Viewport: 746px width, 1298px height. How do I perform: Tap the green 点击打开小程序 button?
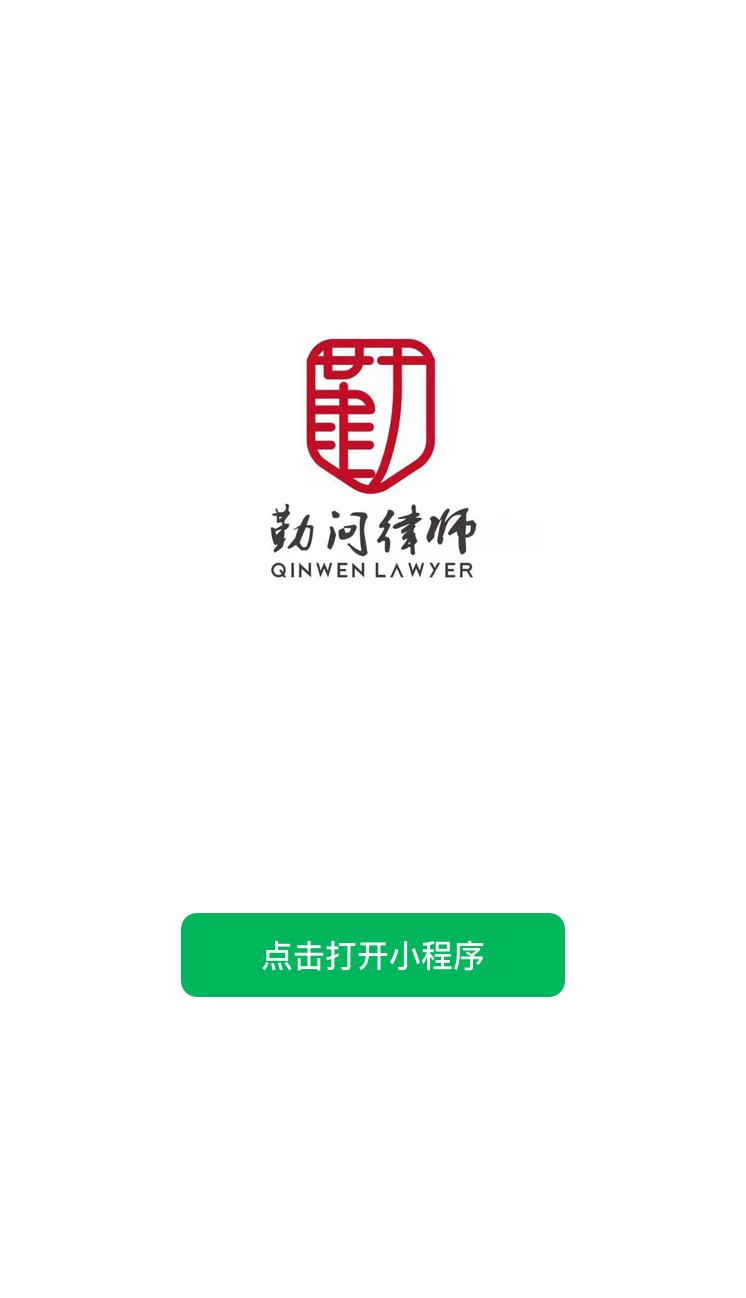click(x=372, y=954)
